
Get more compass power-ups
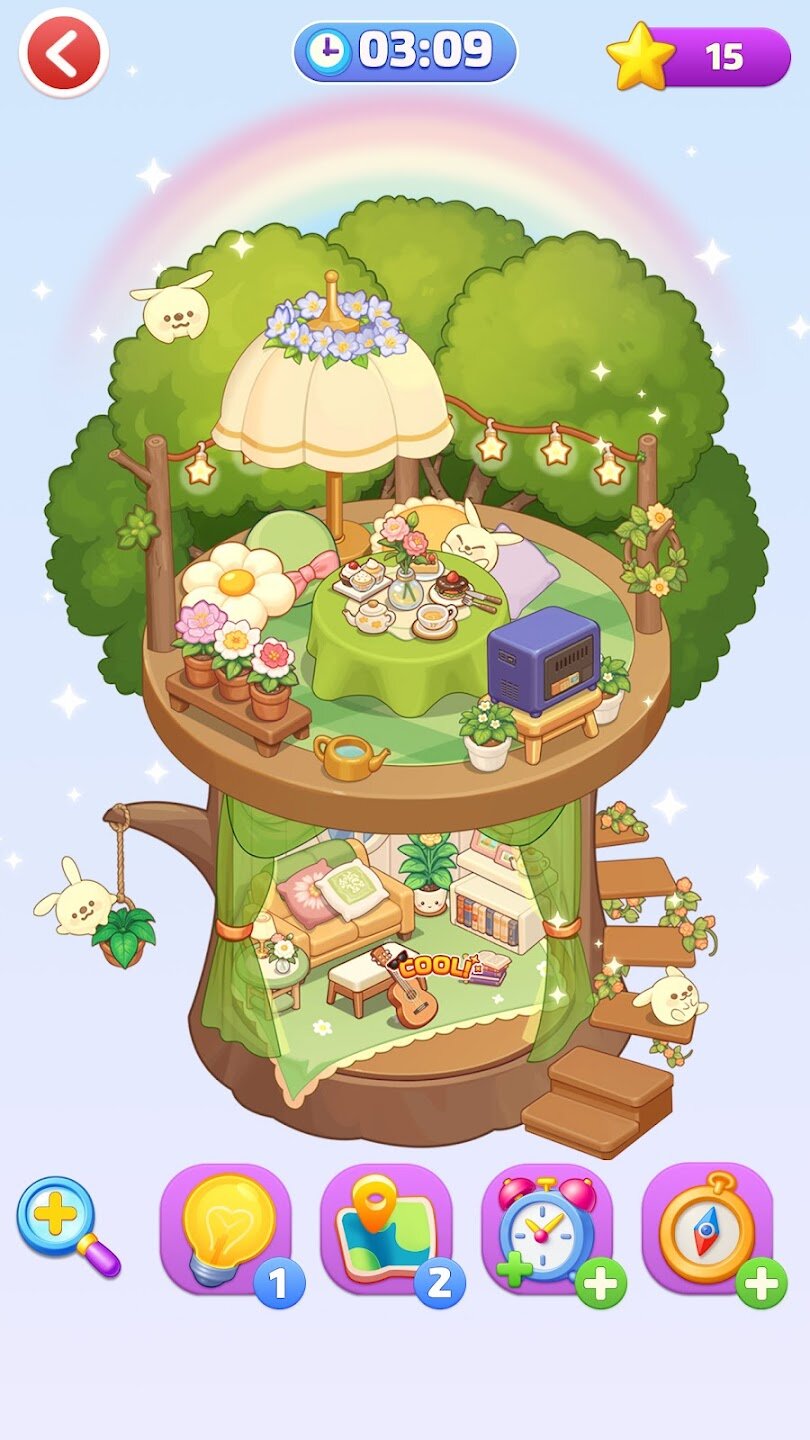761,1283
